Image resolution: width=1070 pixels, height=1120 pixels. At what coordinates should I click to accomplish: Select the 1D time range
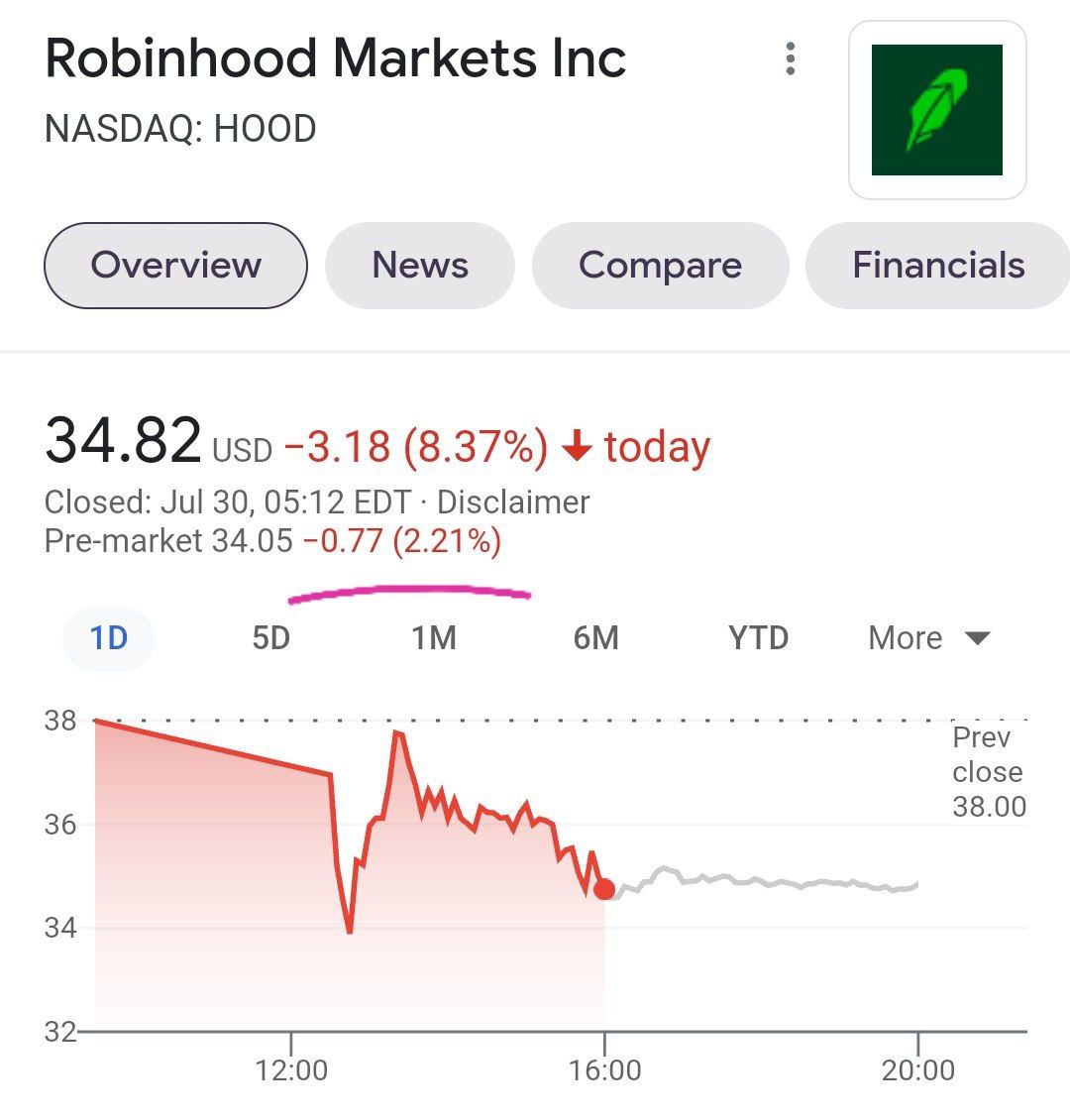(107, 638)
